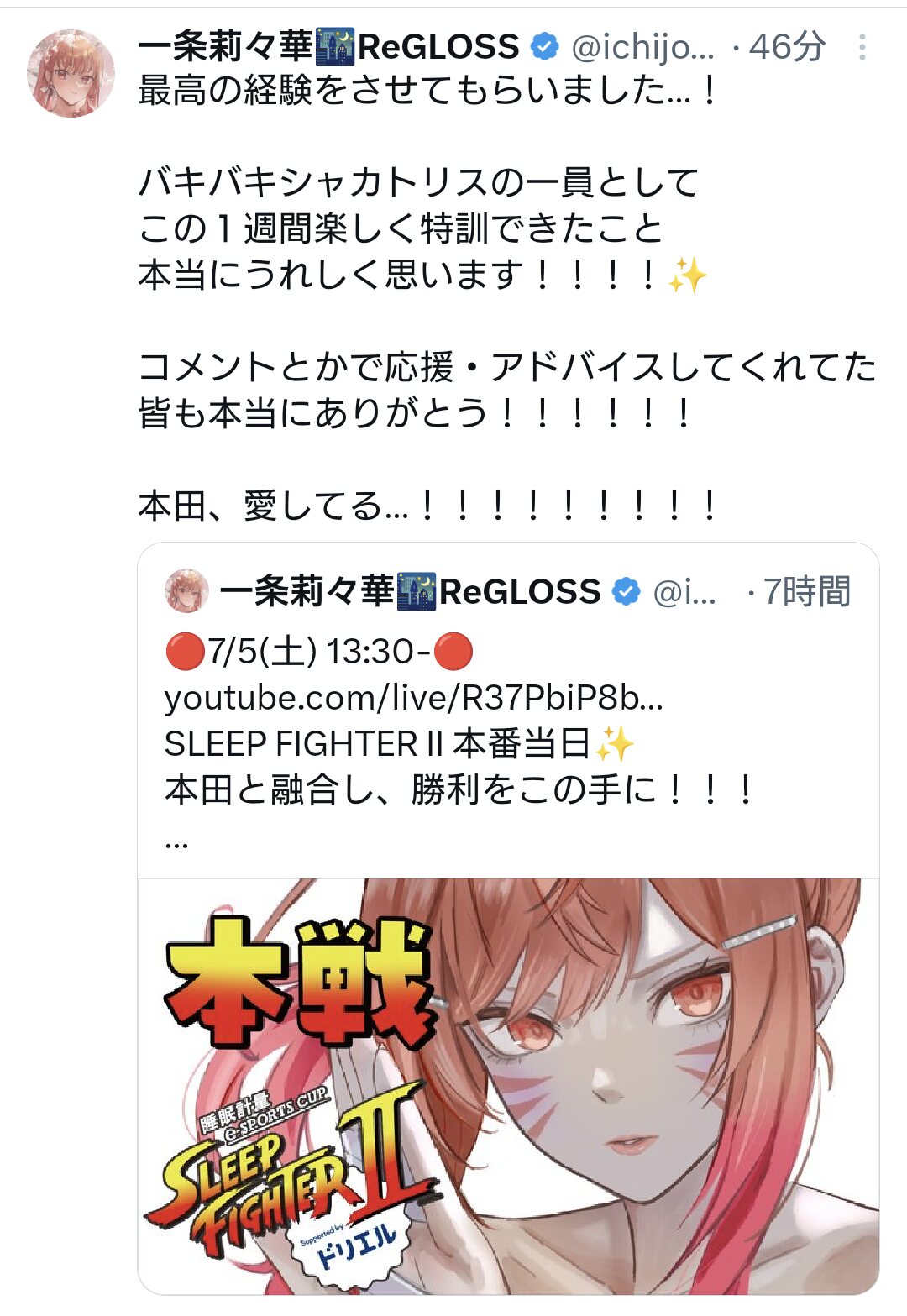Open the three-dot overflow menu of the tweet

pyautogui.click(x=862, y=48)
